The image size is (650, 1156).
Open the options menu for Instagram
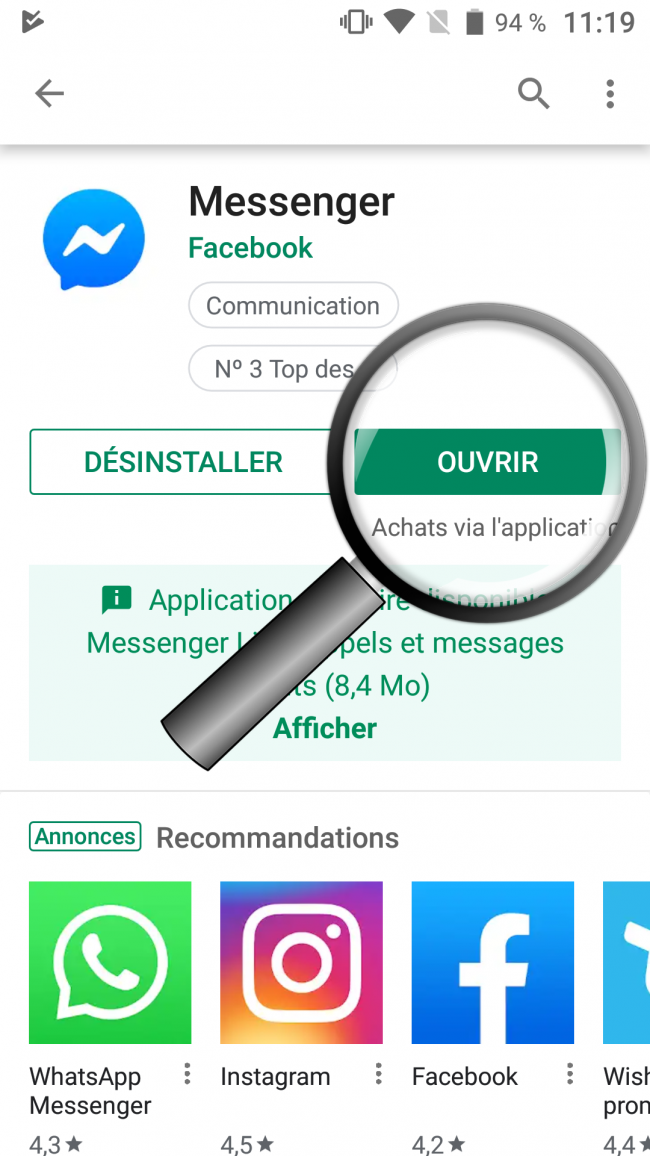378,1075
